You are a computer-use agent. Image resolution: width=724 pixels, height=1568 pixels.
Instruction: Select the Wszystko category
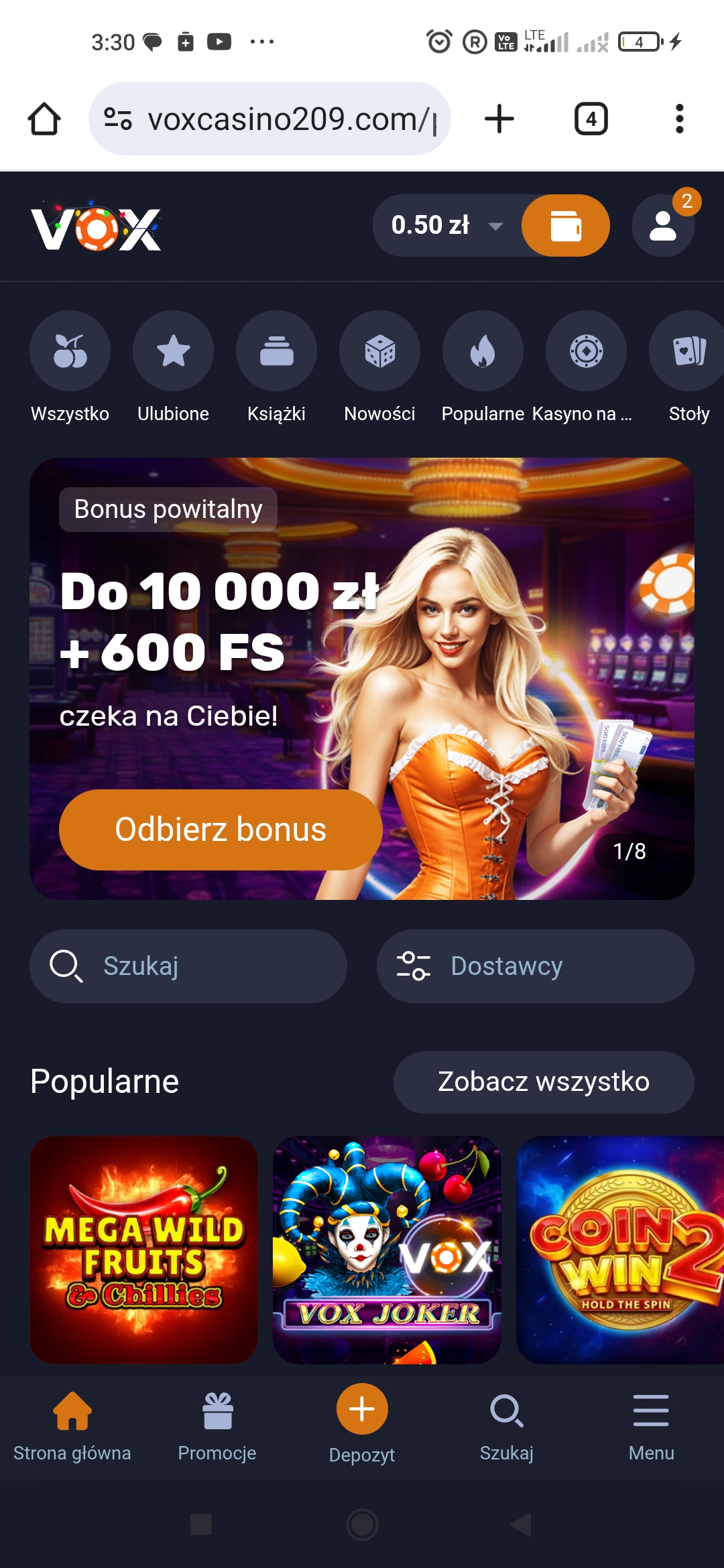(x=70, y=352)
